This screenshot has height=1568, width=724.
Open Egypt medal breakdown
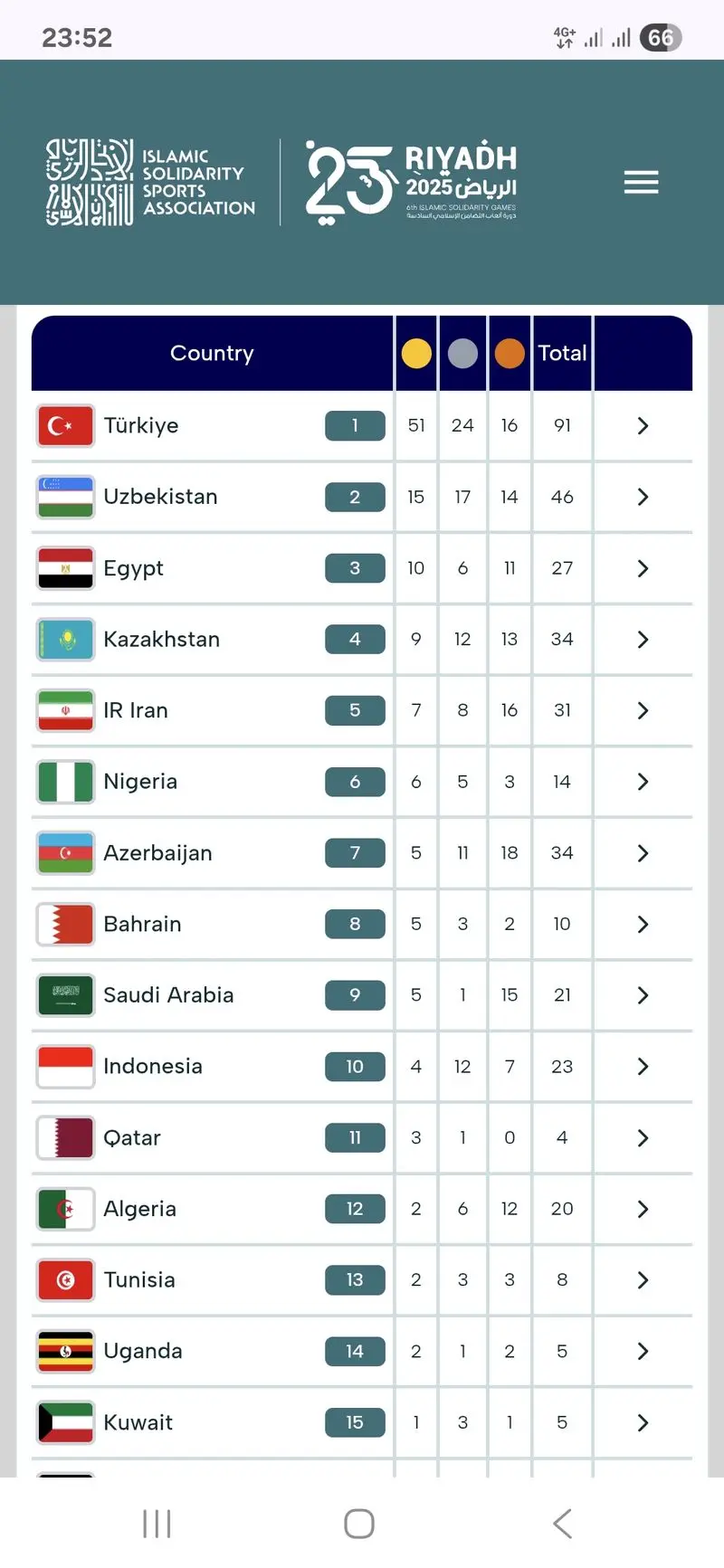click(643, 568)
